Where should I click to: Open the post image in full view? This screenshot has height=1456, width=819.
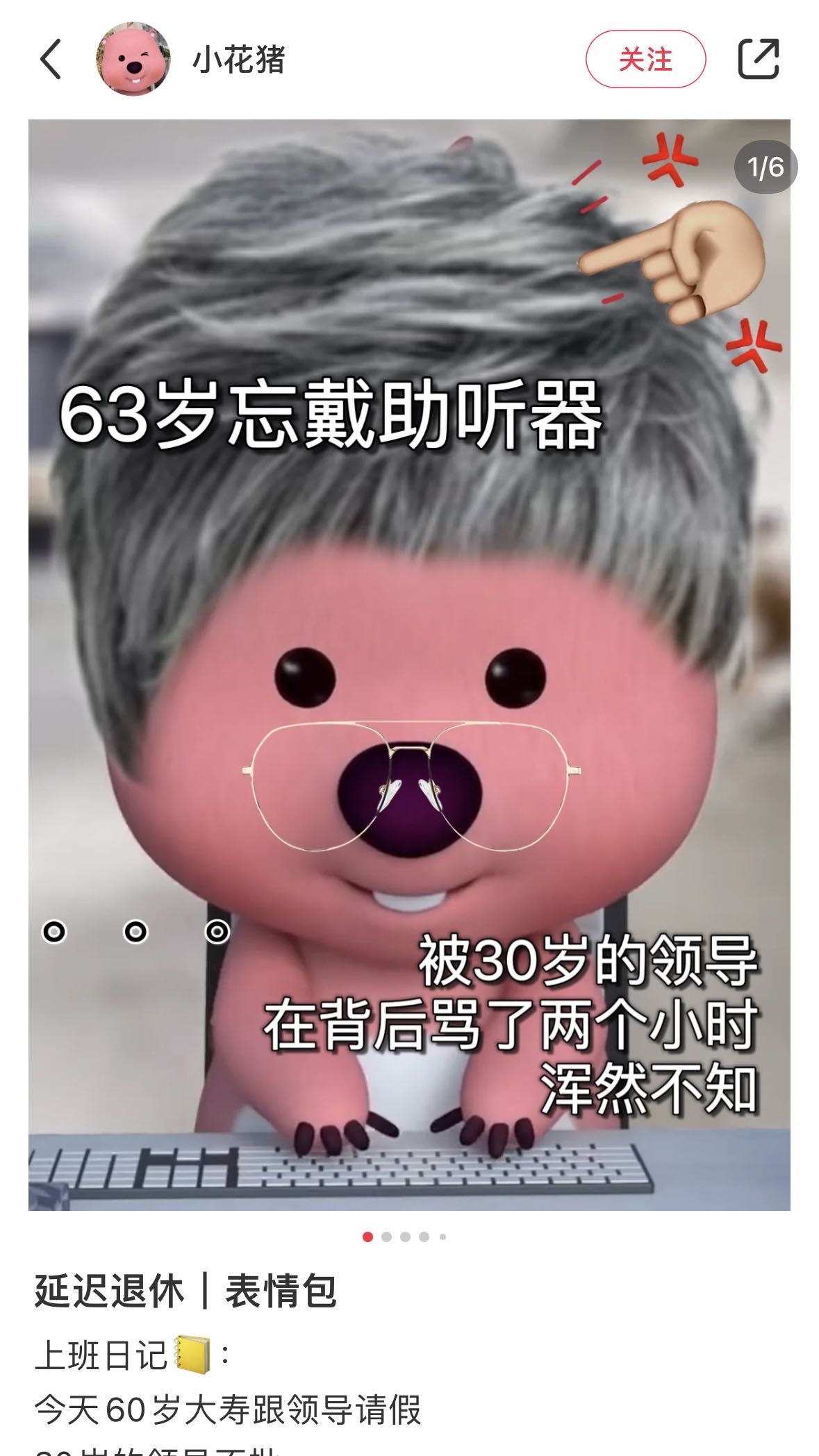pyautogui.click(x=409, y=664)
